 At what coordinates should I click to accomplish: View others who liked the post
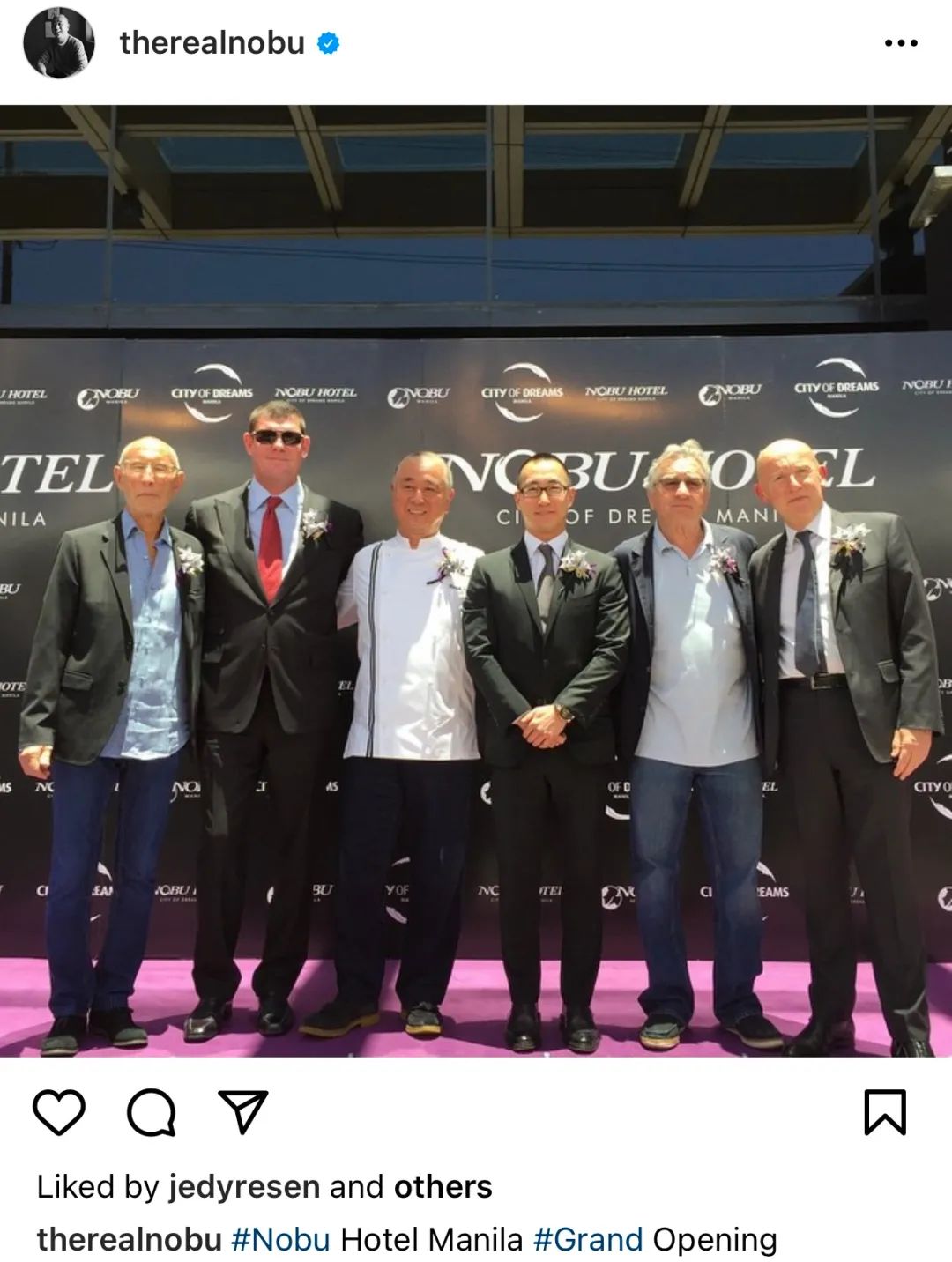443,1186
